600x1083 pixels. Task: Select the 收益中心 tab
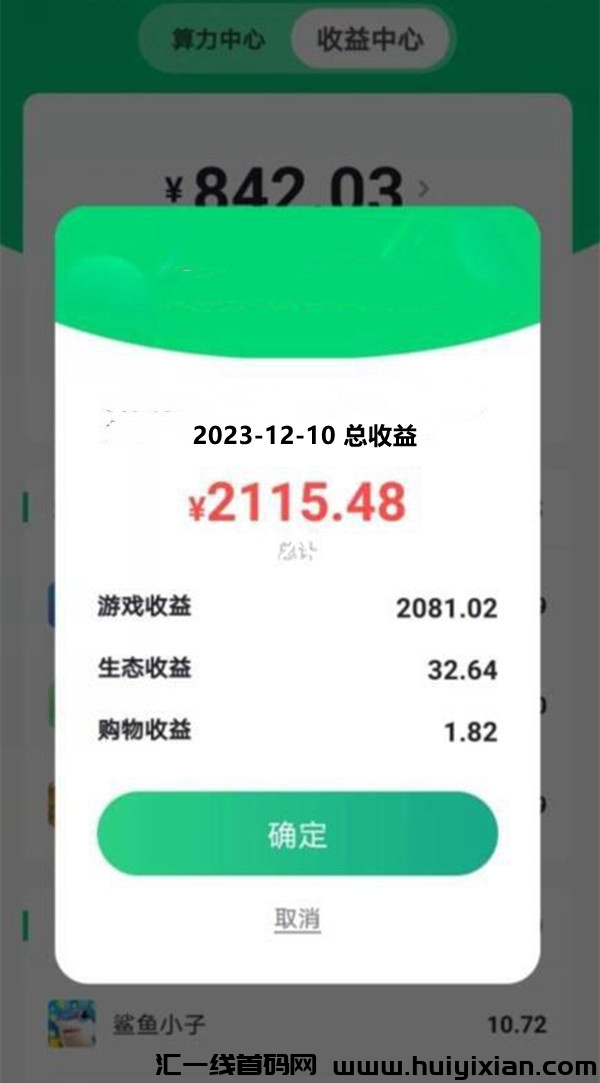coord(369,40)
